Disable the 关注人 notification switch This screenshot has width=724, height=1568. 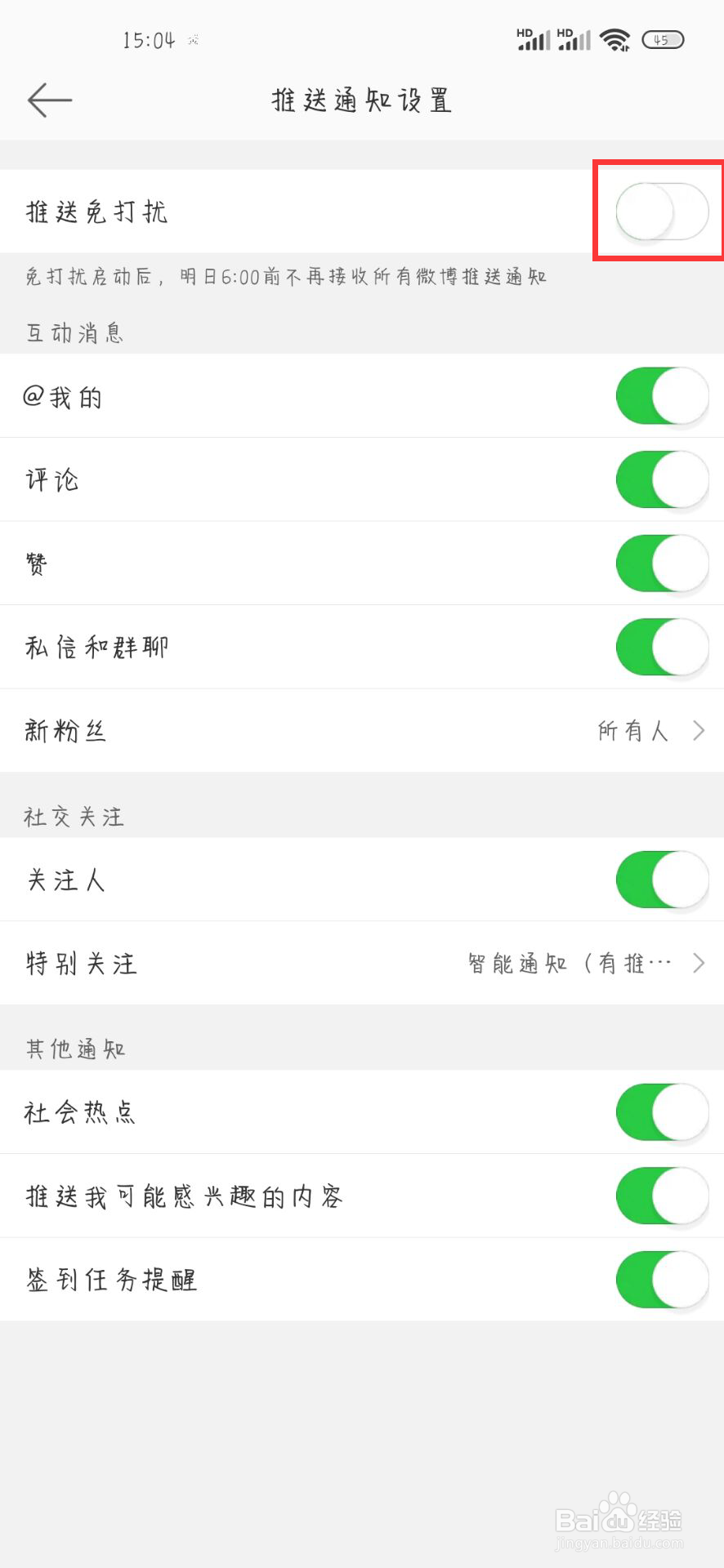tap(662, 880)
